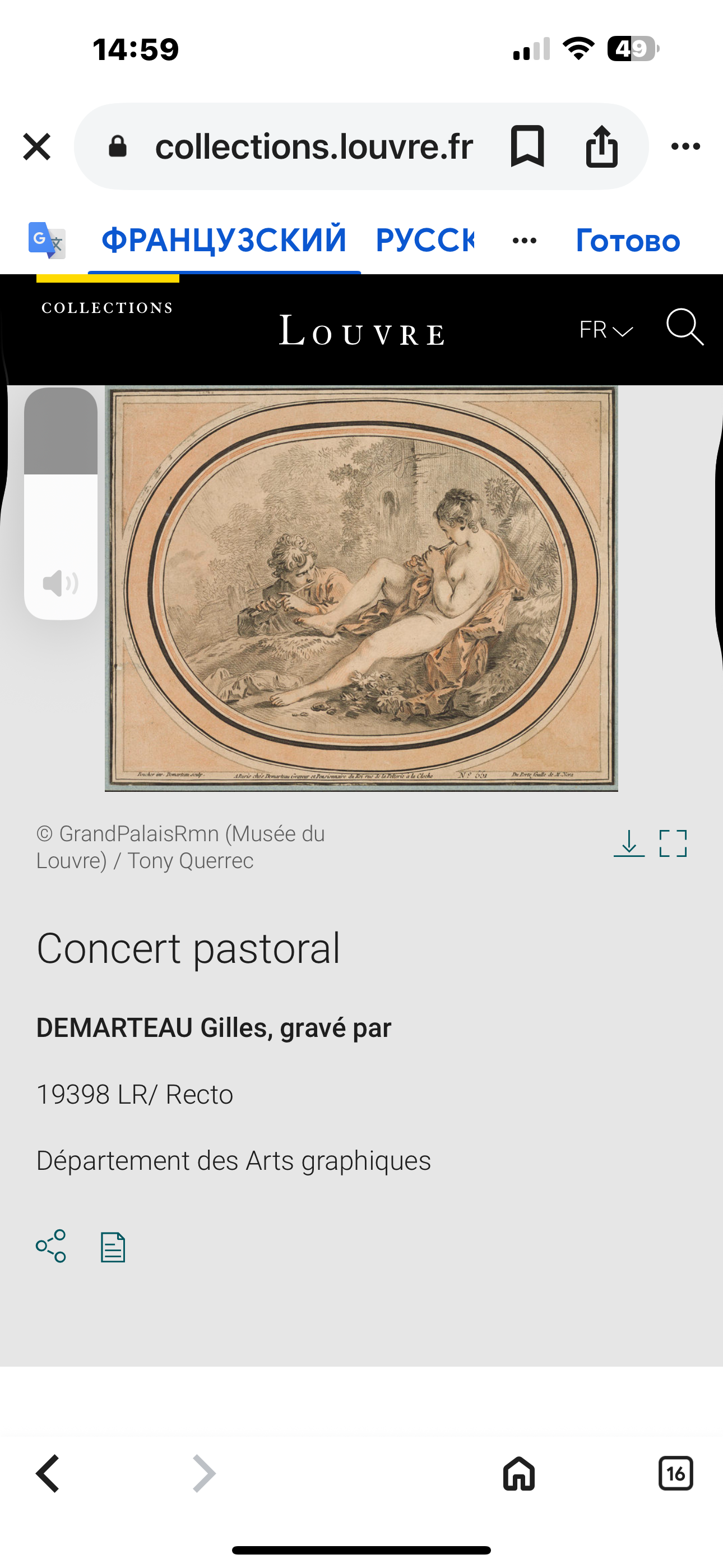This screenshot has width=723, height=1568.
Task: Open the browser overflow menu
Action: click(x=685, y=146)
